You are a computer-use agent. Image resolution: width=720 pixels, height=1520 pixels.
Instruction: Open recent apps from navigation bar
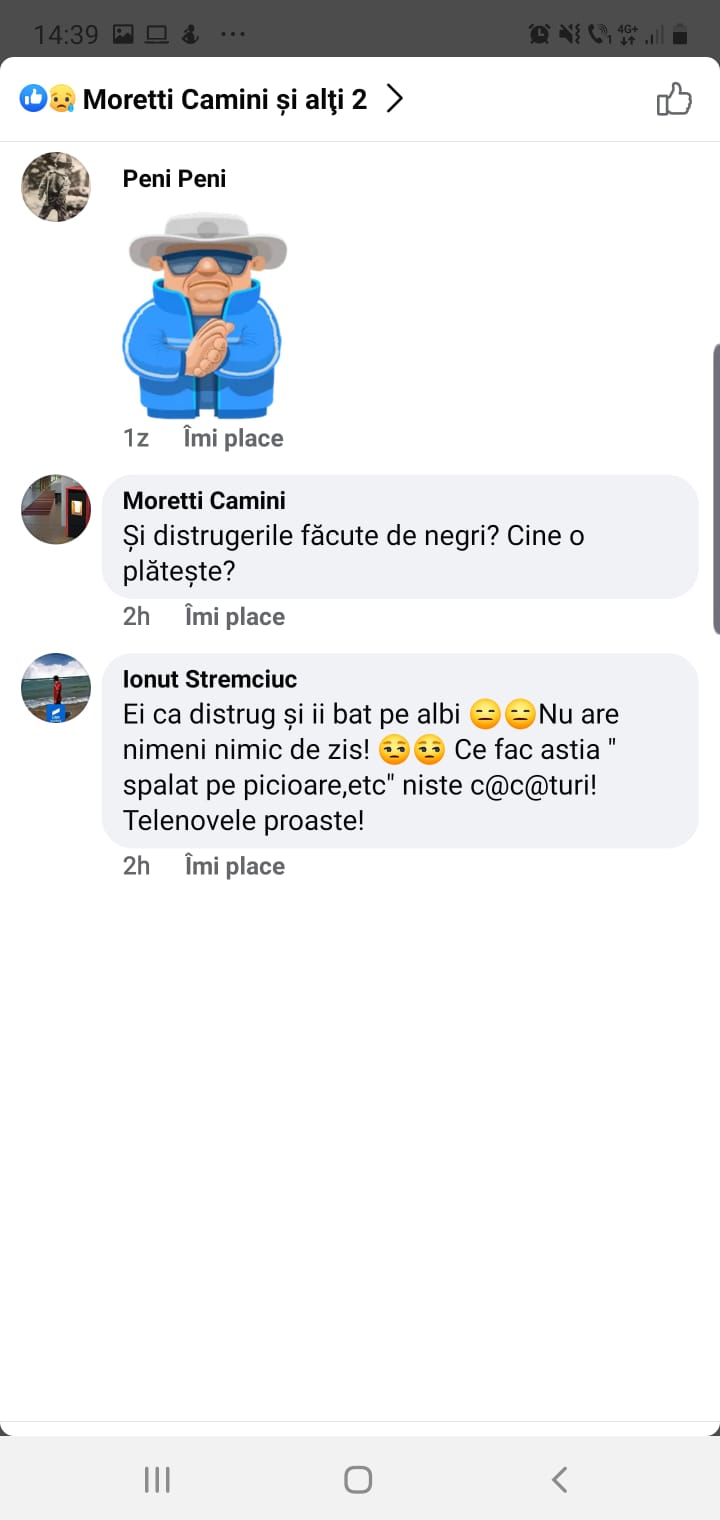coord(157,1479)
